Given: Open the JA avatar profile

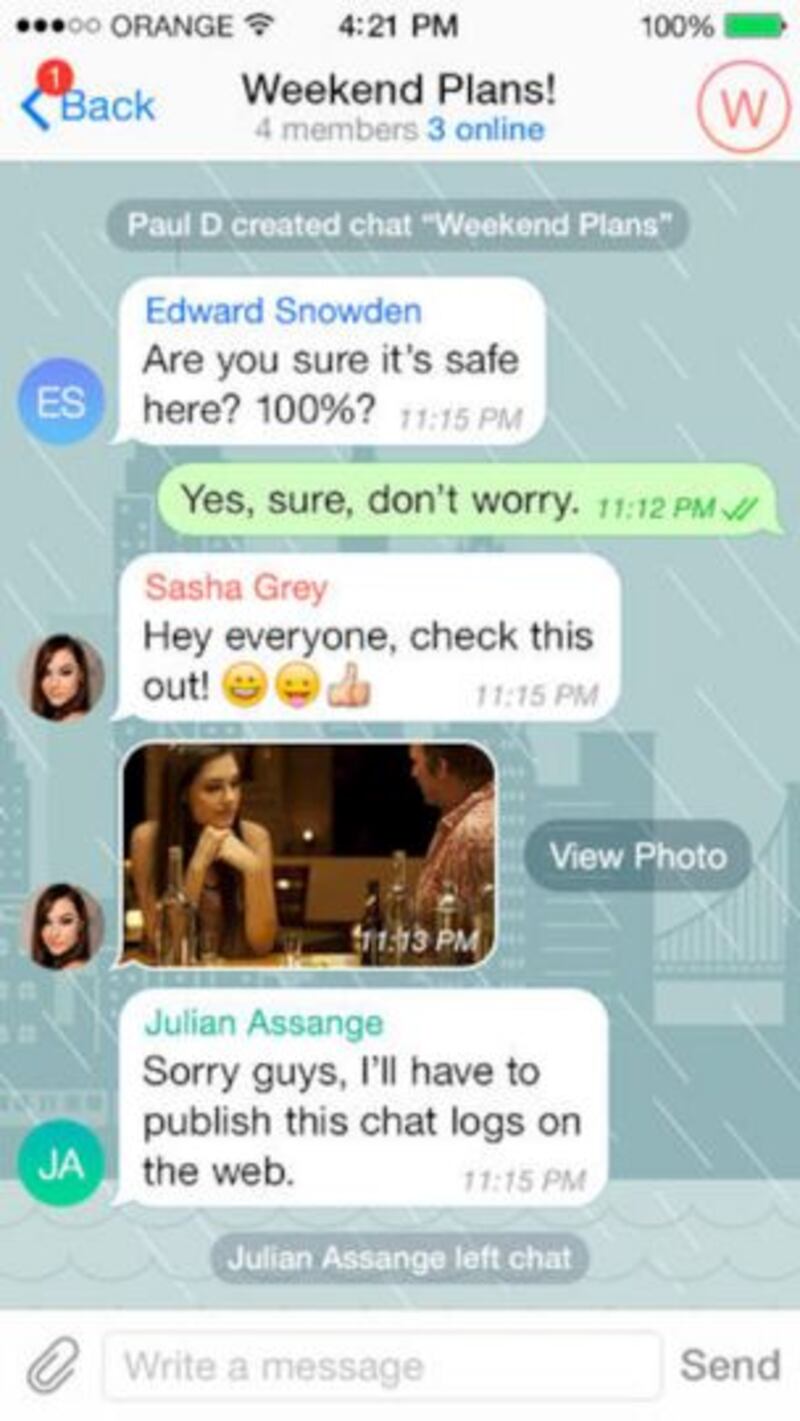Looking at the screenshot, I should (x=60, y=1164).
